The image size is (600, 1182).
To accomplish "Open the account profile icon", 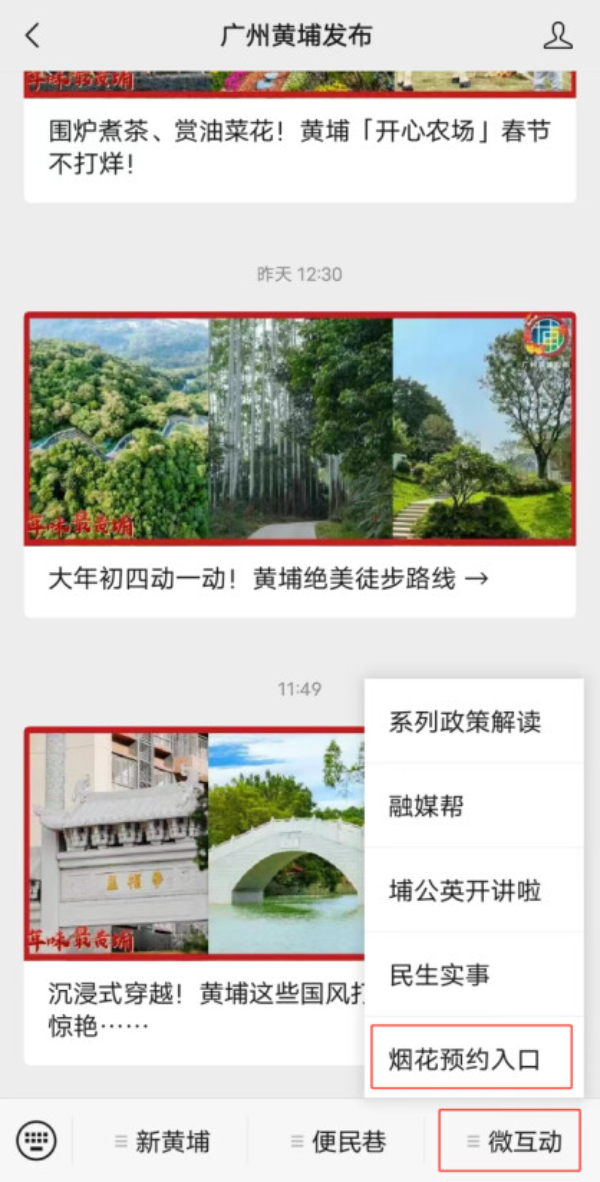I will point(557,36).
